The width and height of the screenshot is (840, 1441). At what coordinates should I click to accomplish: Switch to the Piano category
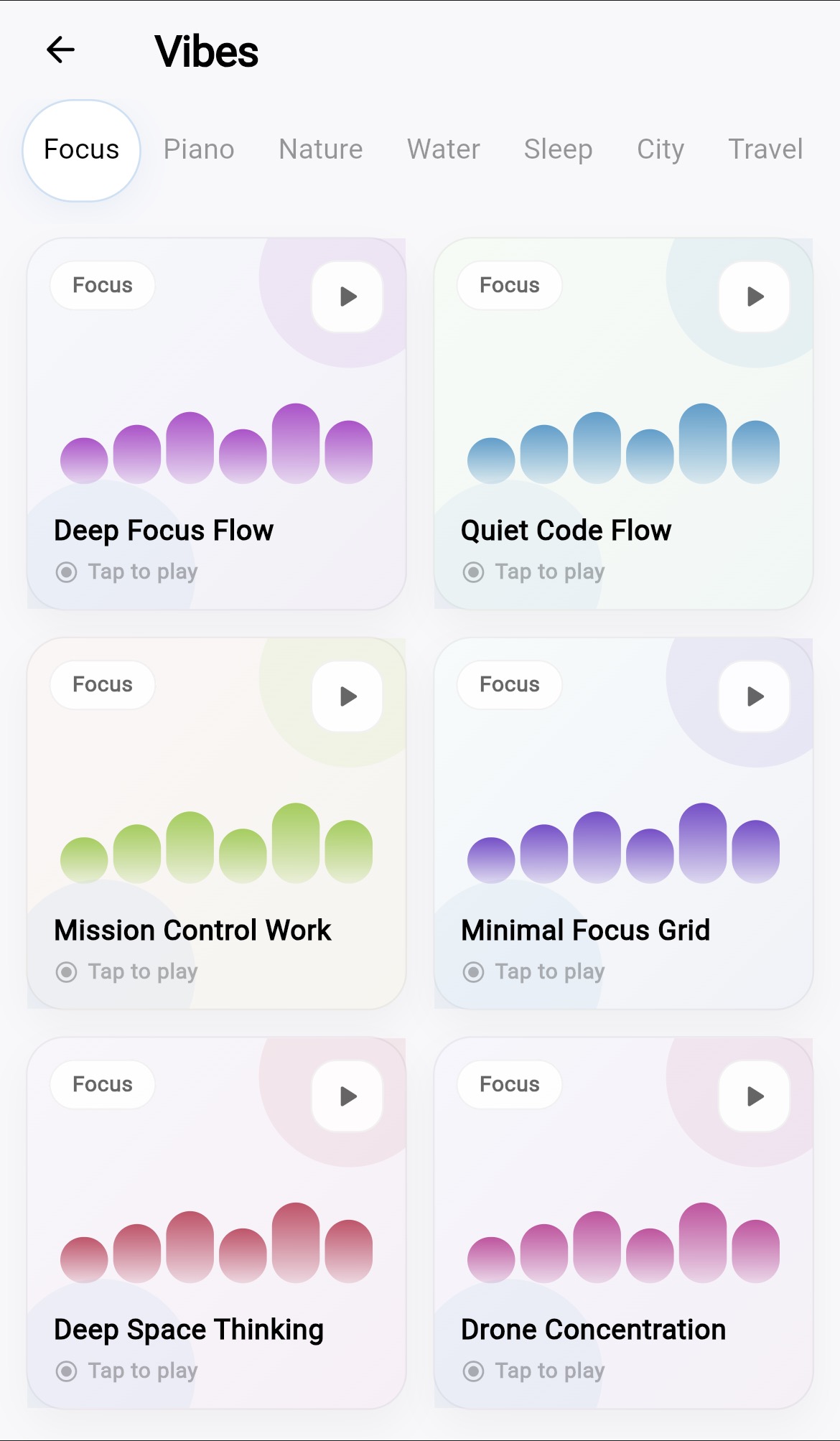point(199,149)
